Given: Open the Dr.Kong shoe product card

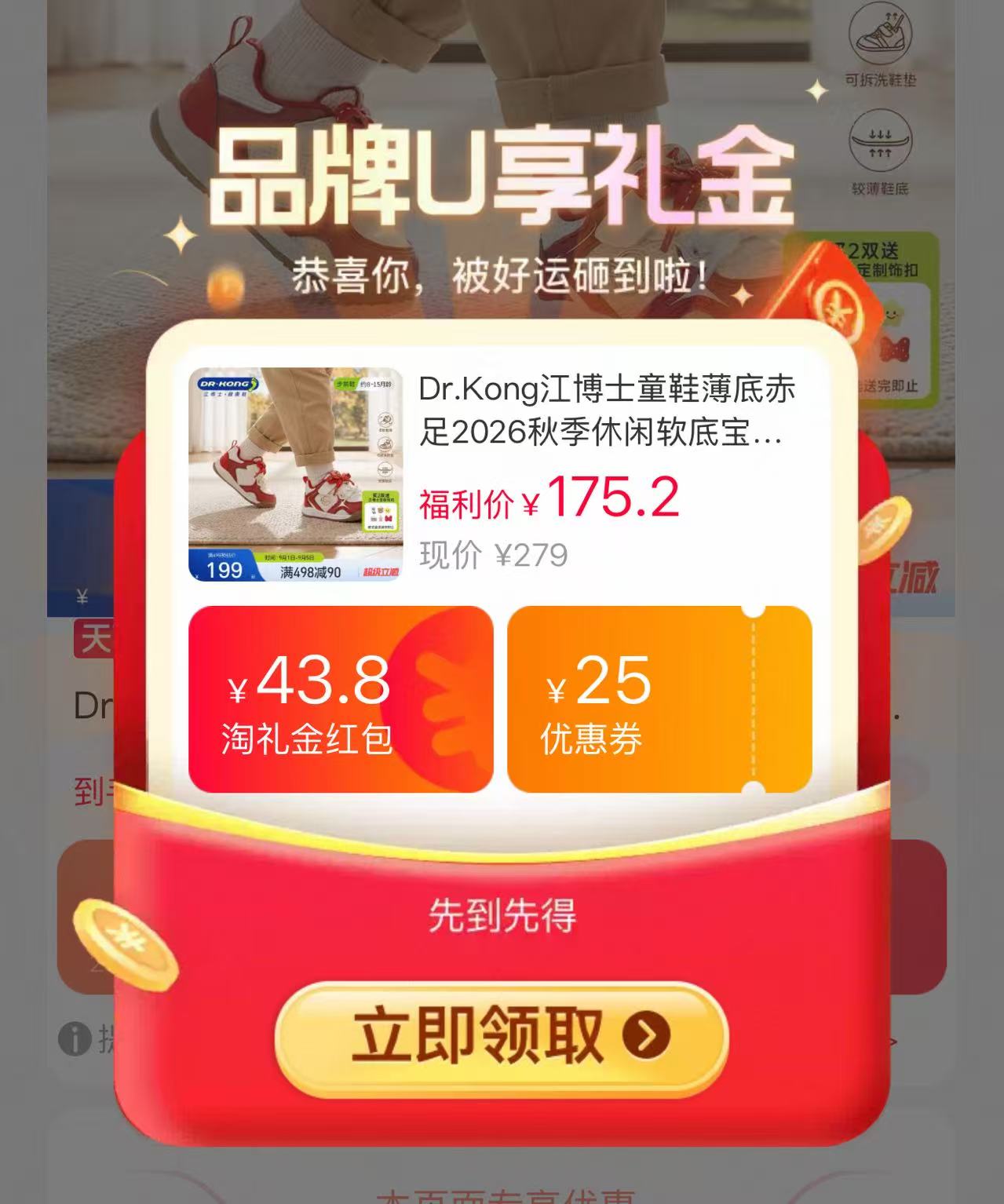Looking at the screenshot, I should click(500, 474).
